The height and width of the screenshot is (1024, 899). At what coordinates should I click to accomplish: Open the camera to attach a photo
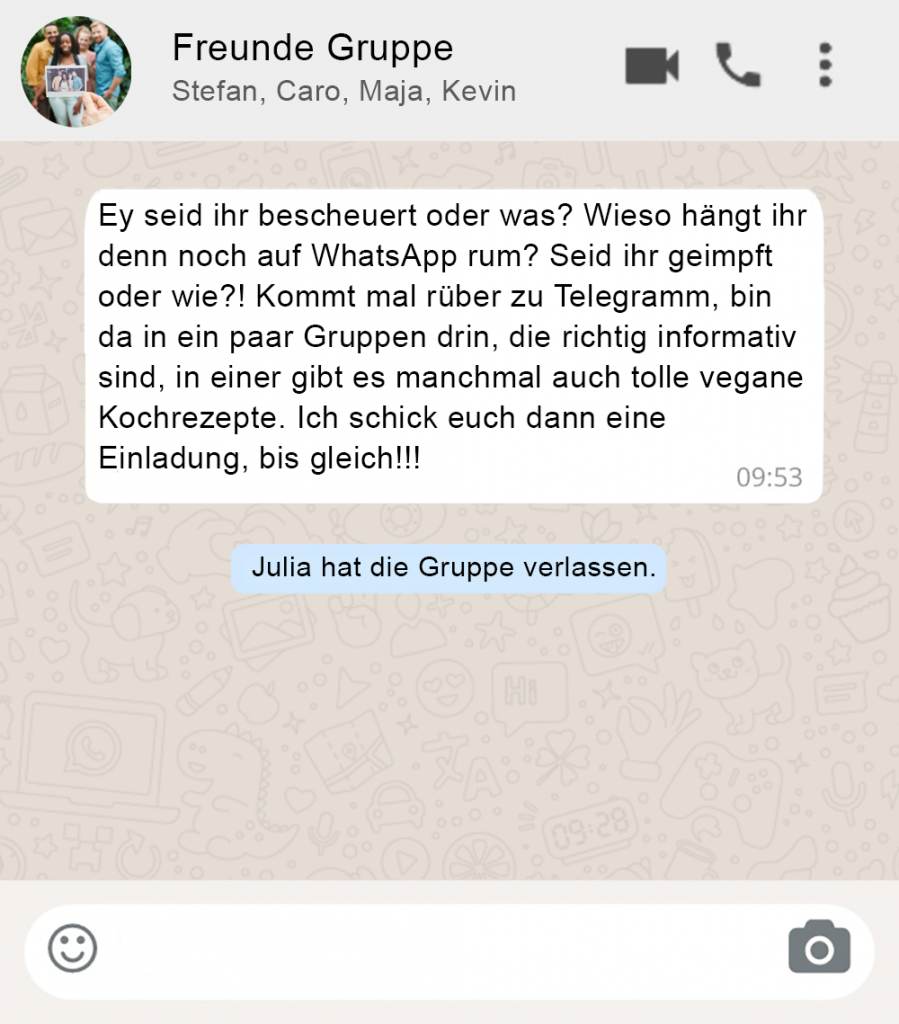point(819,947)
